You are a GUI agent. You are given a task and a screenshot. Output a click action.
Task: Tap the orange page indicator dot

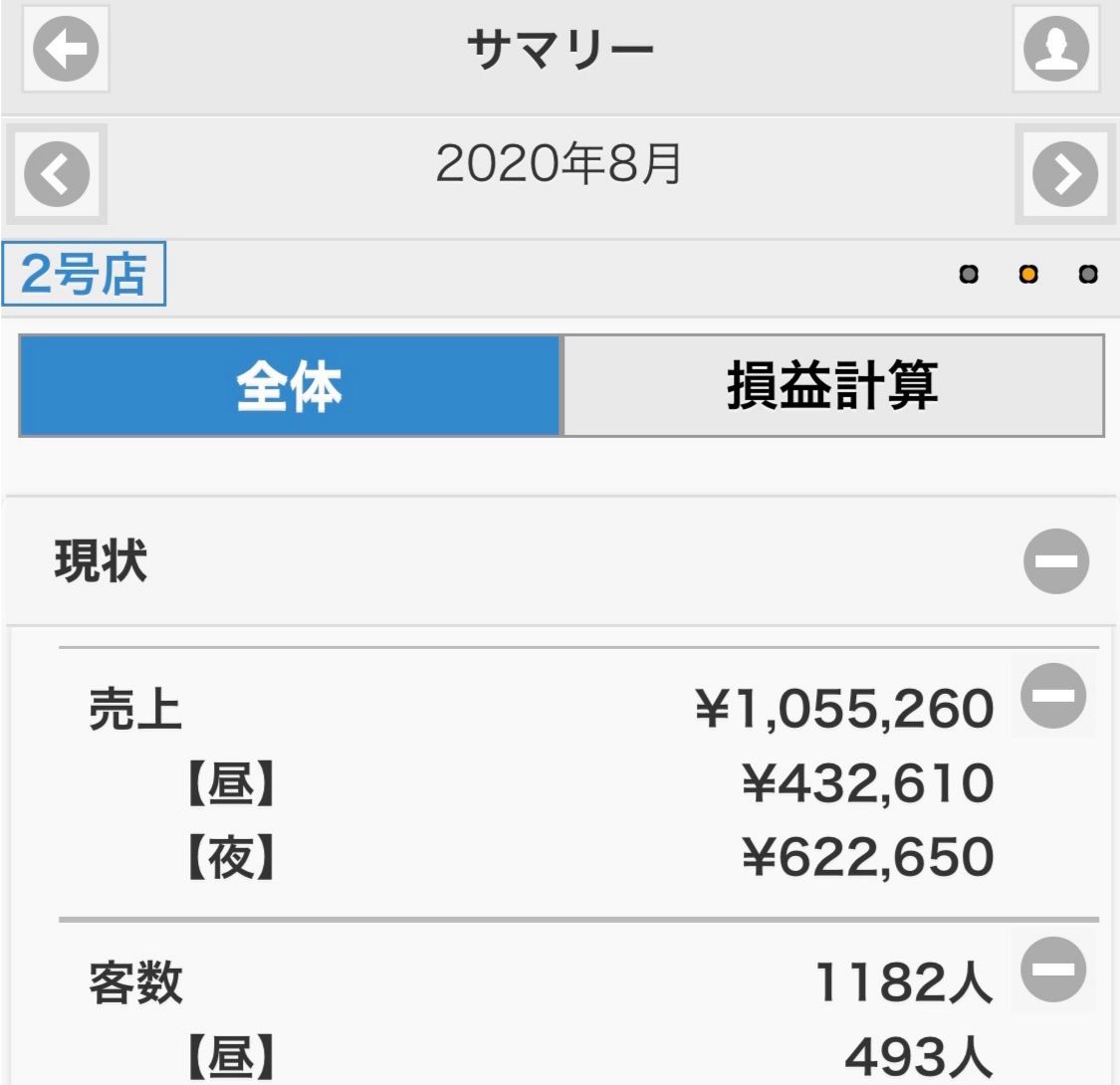click(1028, 275)
